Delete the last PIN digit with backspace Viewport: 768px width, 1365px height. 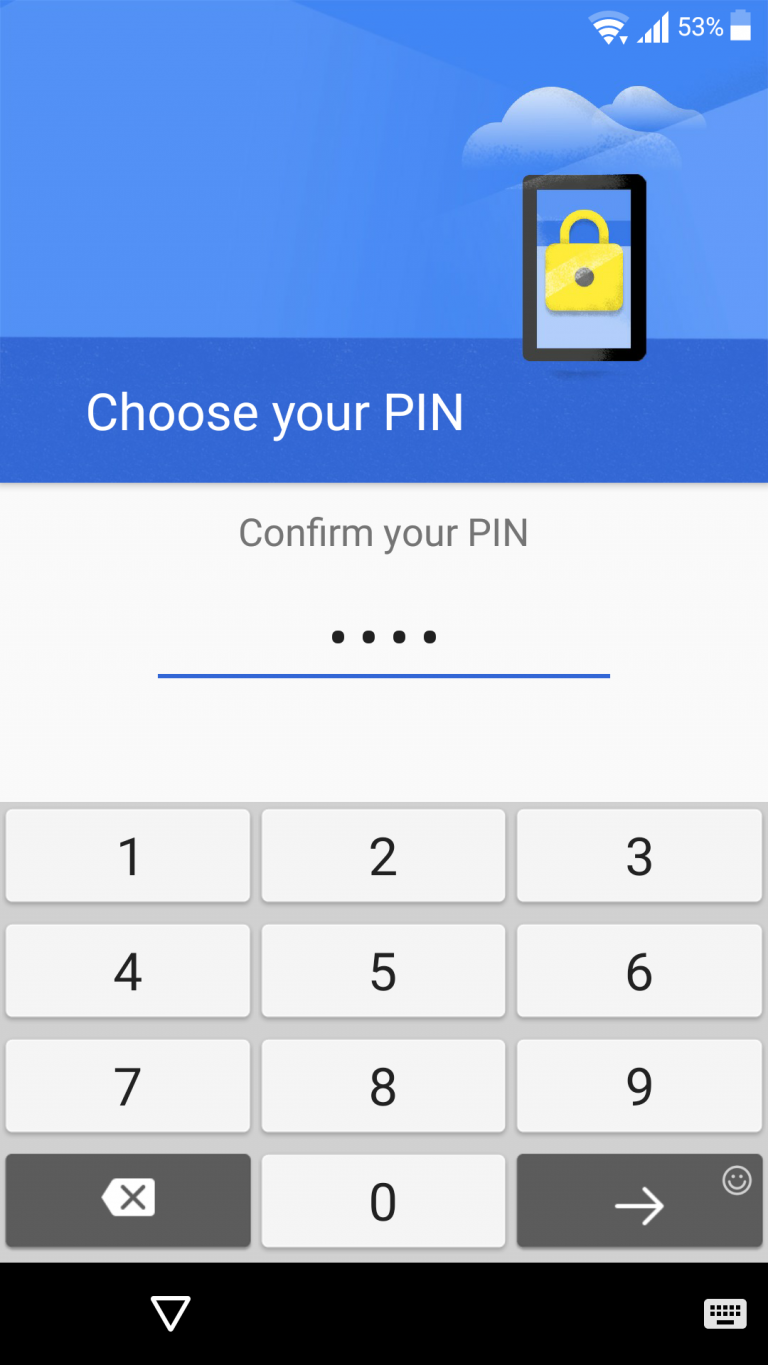click(x=128, y=1199)
